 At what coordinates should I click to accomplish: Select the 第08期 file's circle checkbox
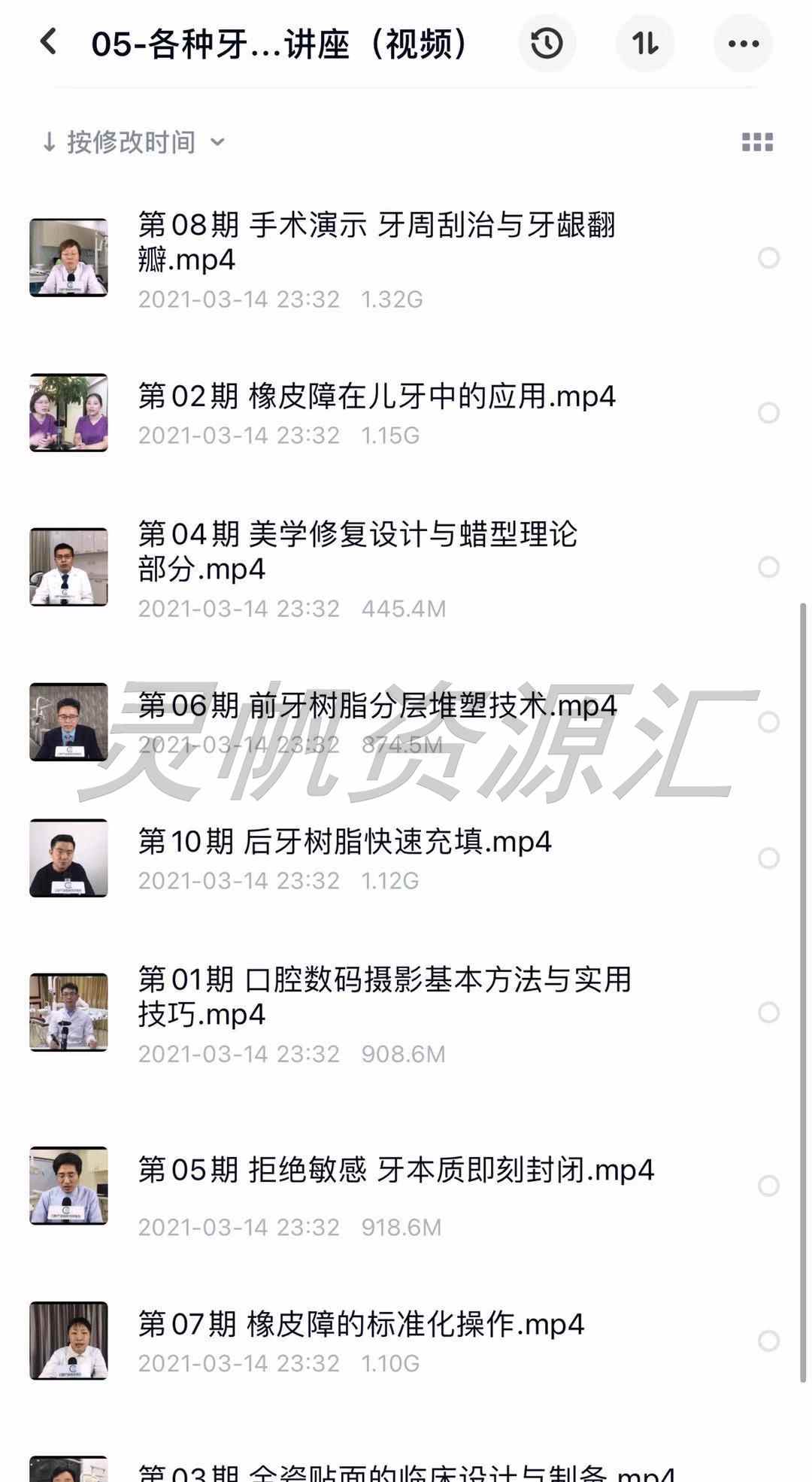[768, 258]
